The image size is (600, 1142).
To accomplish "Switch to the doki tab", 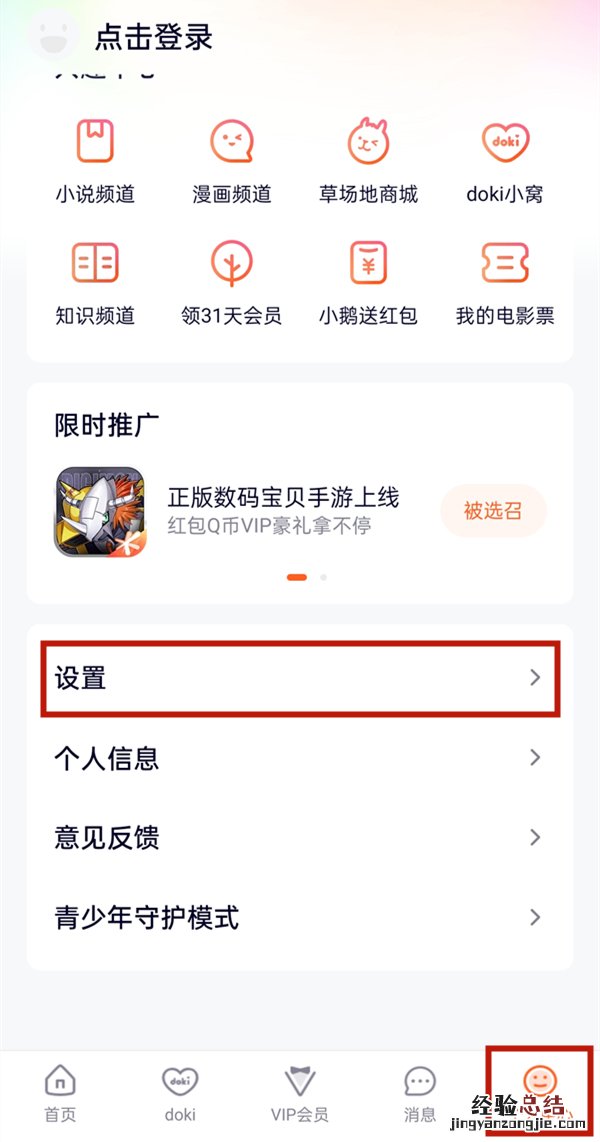I will tap(180, 1092).
